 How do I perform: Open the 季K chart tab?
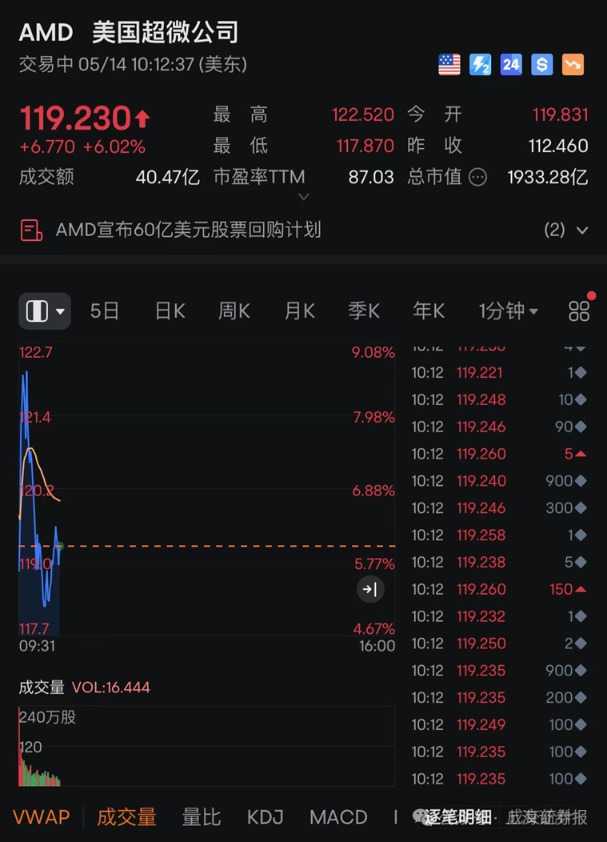[364, 311]
